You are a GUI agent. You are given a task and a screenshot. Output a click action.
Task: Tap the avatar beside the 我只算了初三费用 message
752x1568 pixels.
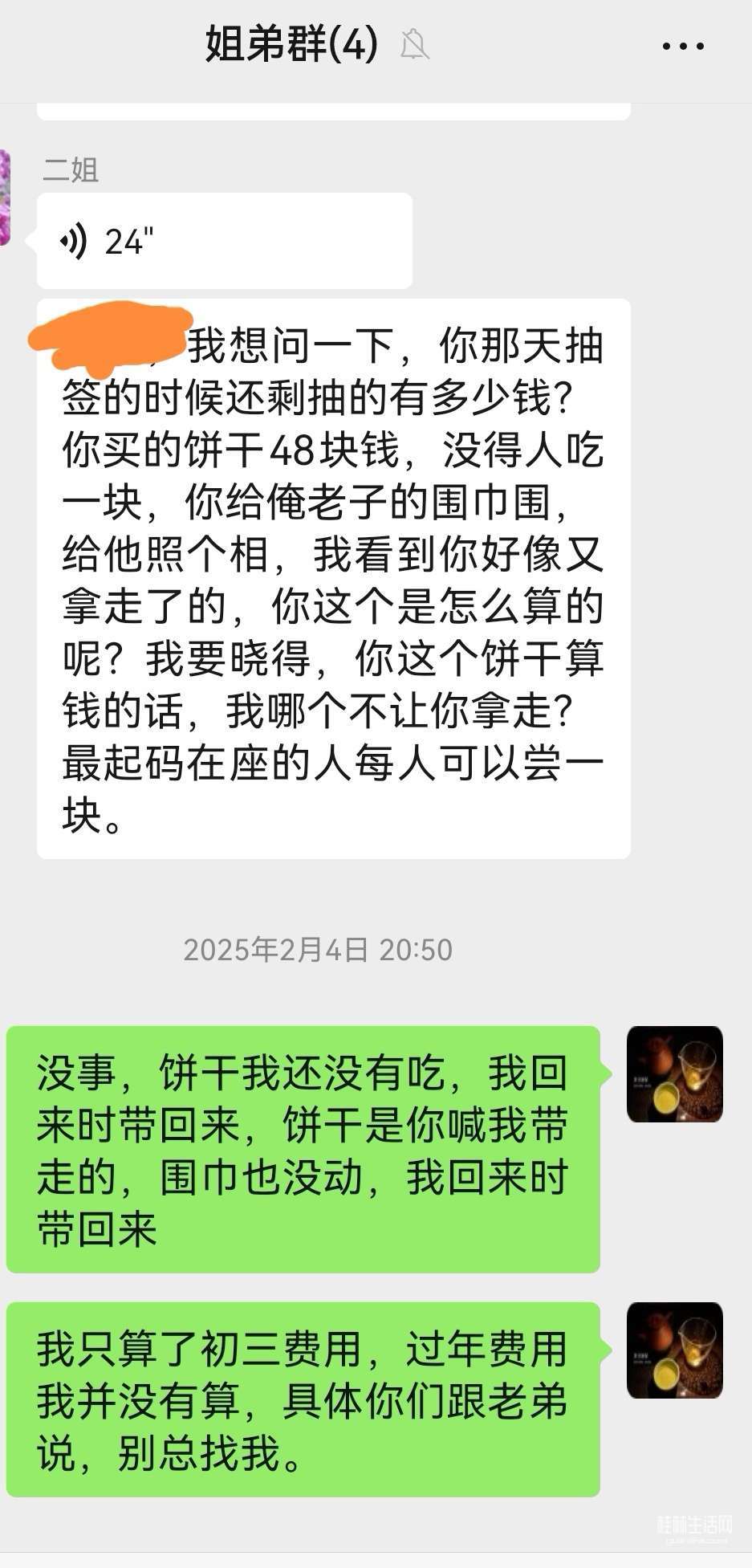point(674,1350)
